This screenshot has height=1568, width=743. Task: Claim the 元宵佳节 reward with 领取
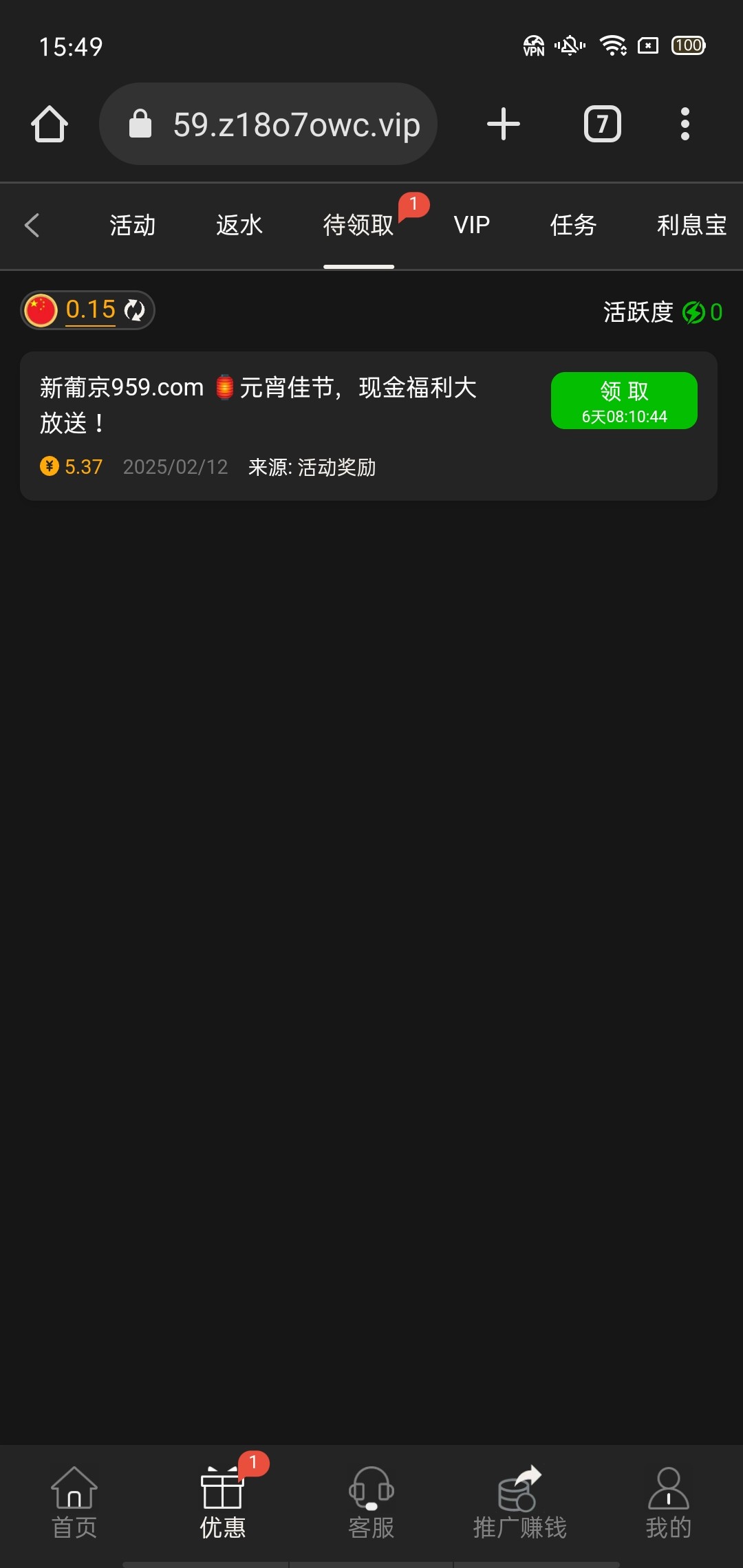(624, 400)
